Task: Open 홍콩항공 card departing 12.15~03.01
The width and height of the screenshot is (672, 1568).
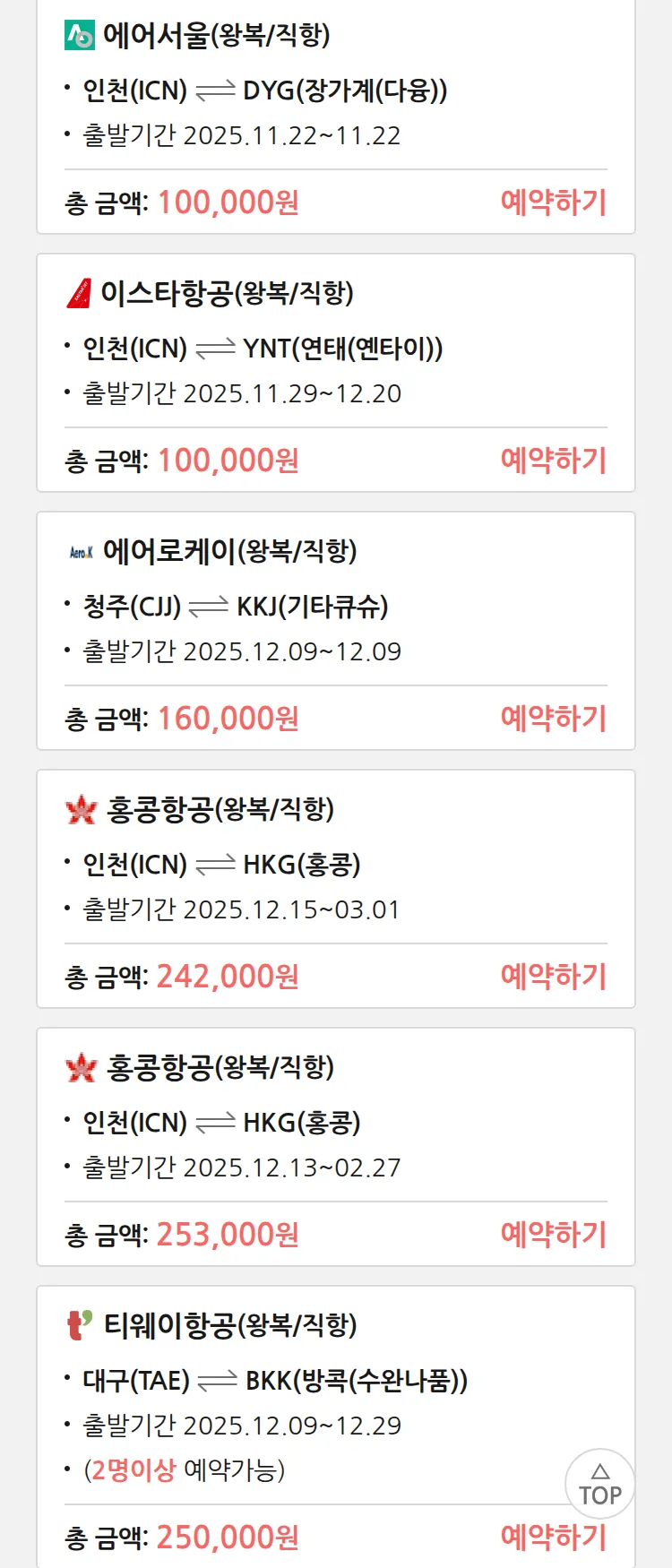Action: coord(336,864)
